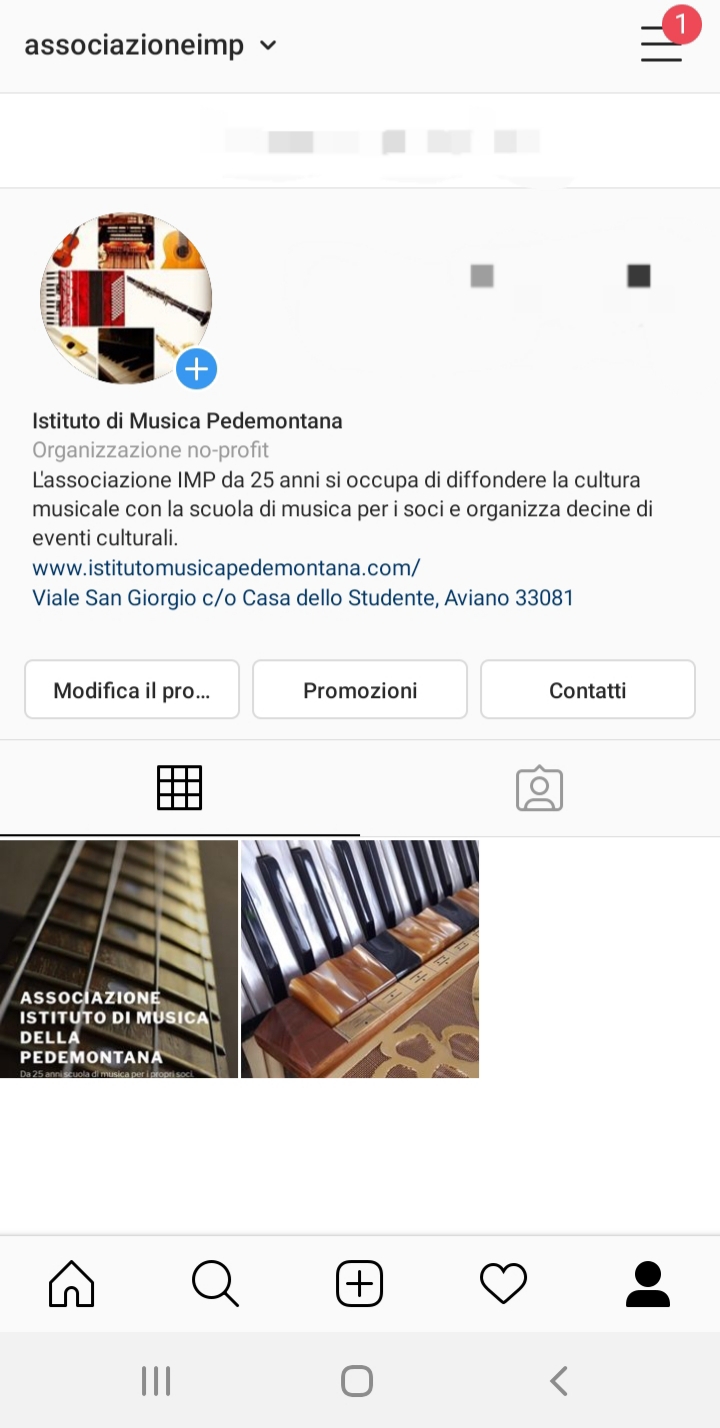Tap Modifica il profilo button
The width and height of the screenshot is (720, 1428).
[132, 690]
